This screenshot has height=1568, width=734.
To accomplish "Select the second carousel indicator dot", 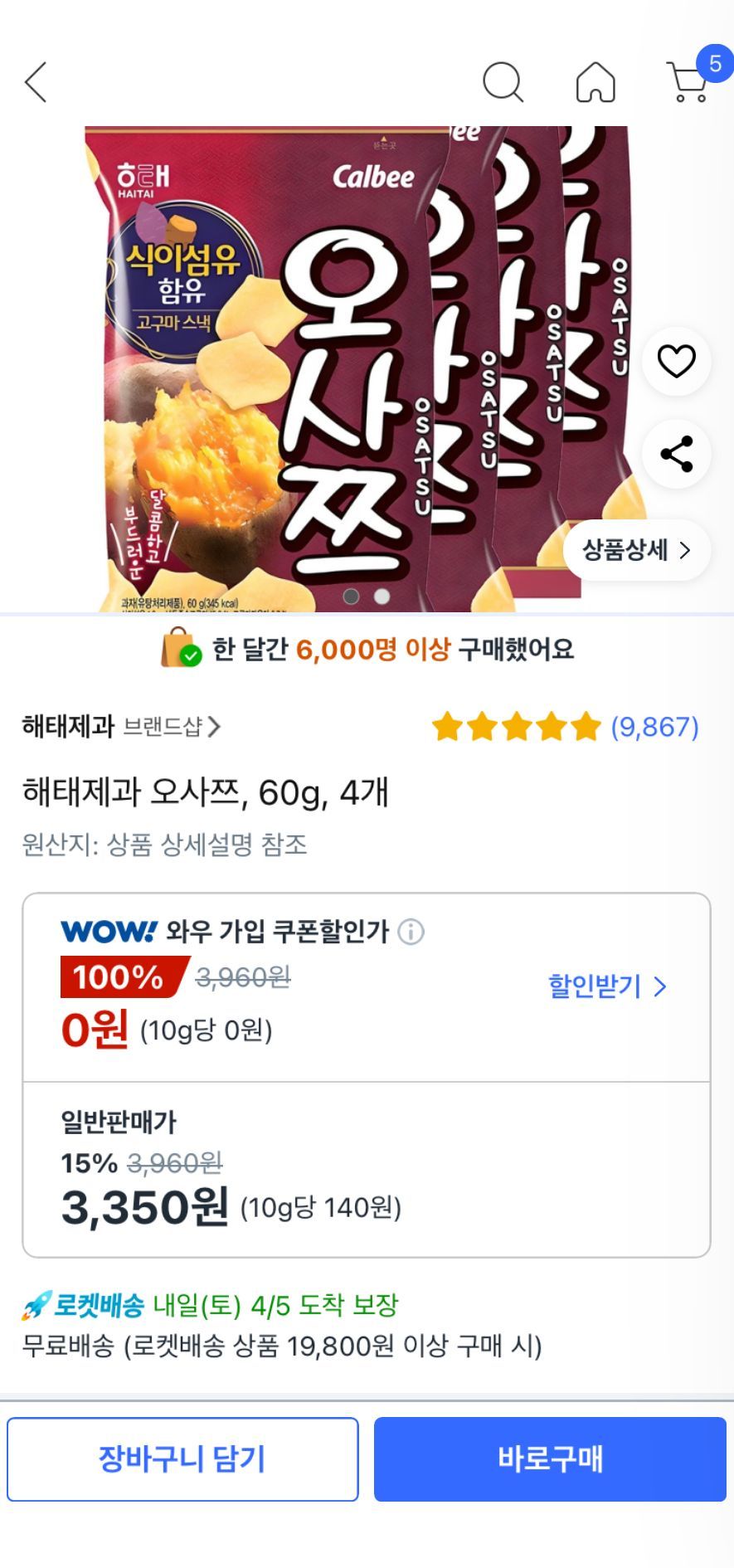I will click(382, 596).
